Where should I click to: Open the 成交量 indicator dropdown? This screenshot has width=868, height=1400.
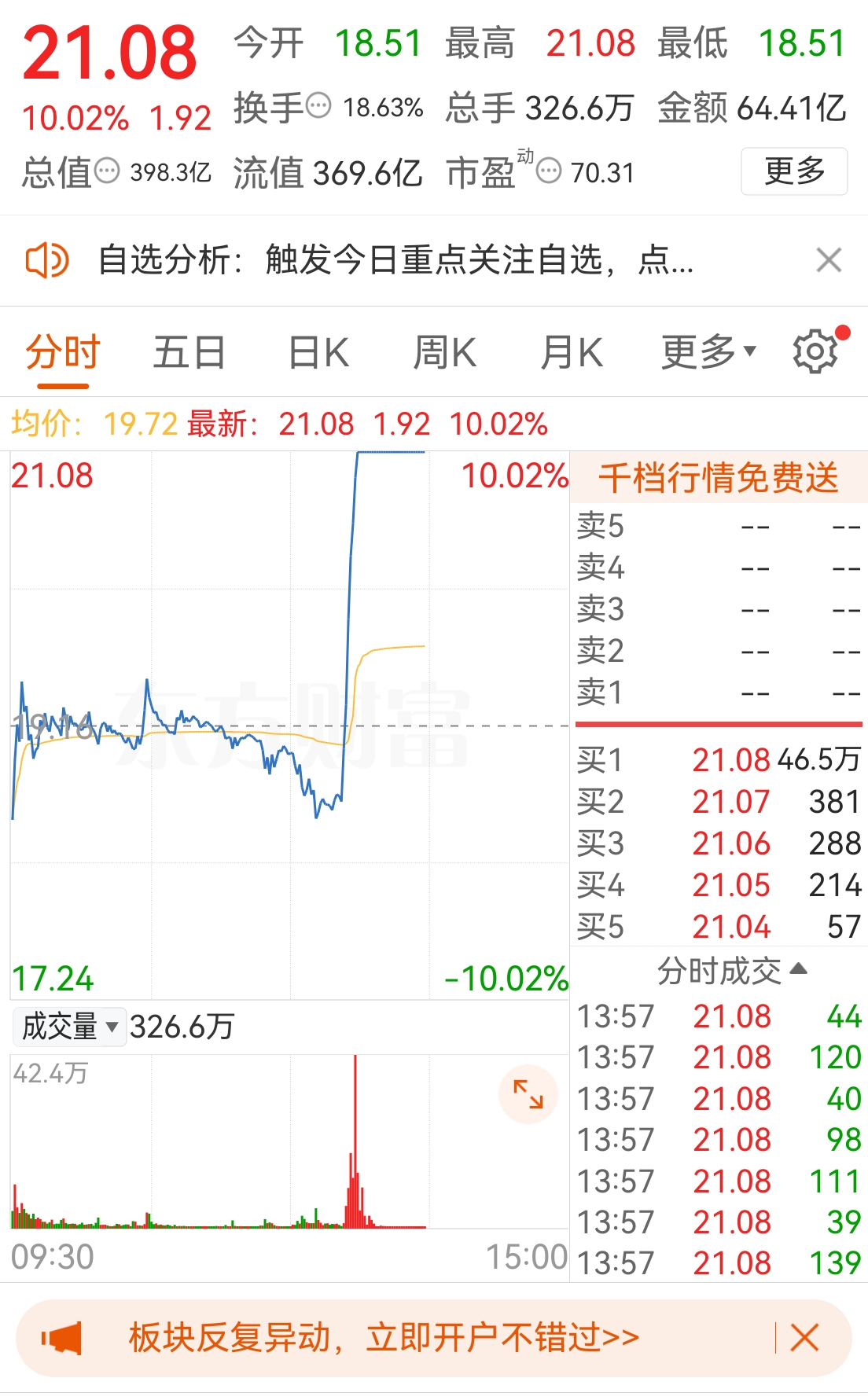coord(68,1026)
